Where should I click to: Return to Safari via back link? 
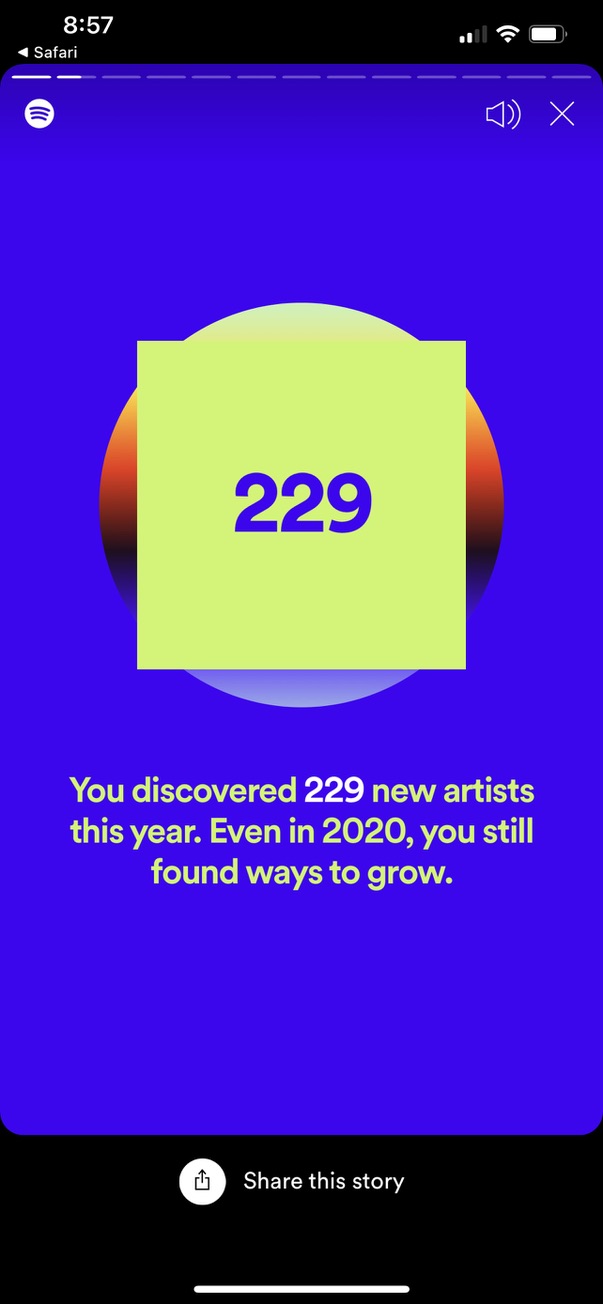(48, 52)
